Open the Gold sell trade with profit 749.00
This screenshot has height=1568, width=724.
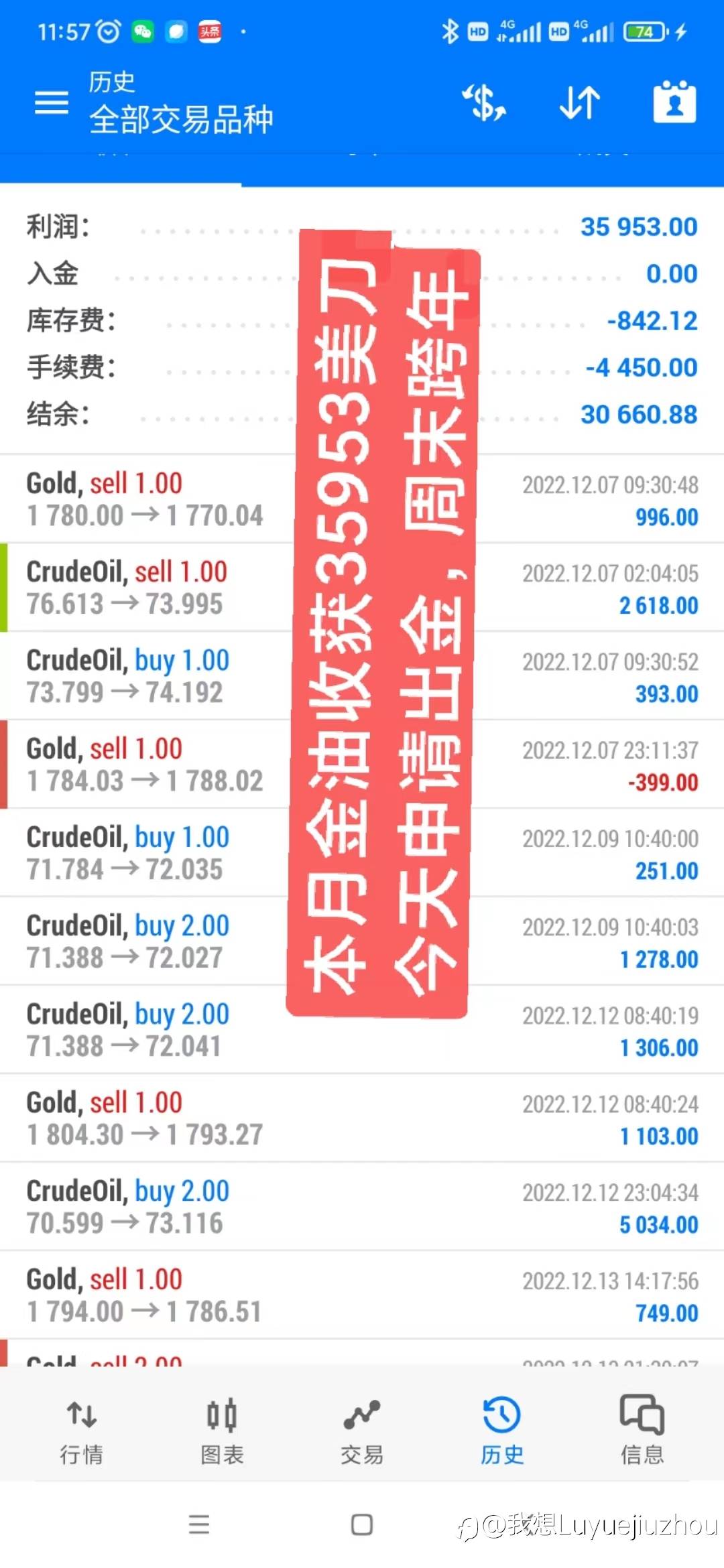coord(362,1295)
